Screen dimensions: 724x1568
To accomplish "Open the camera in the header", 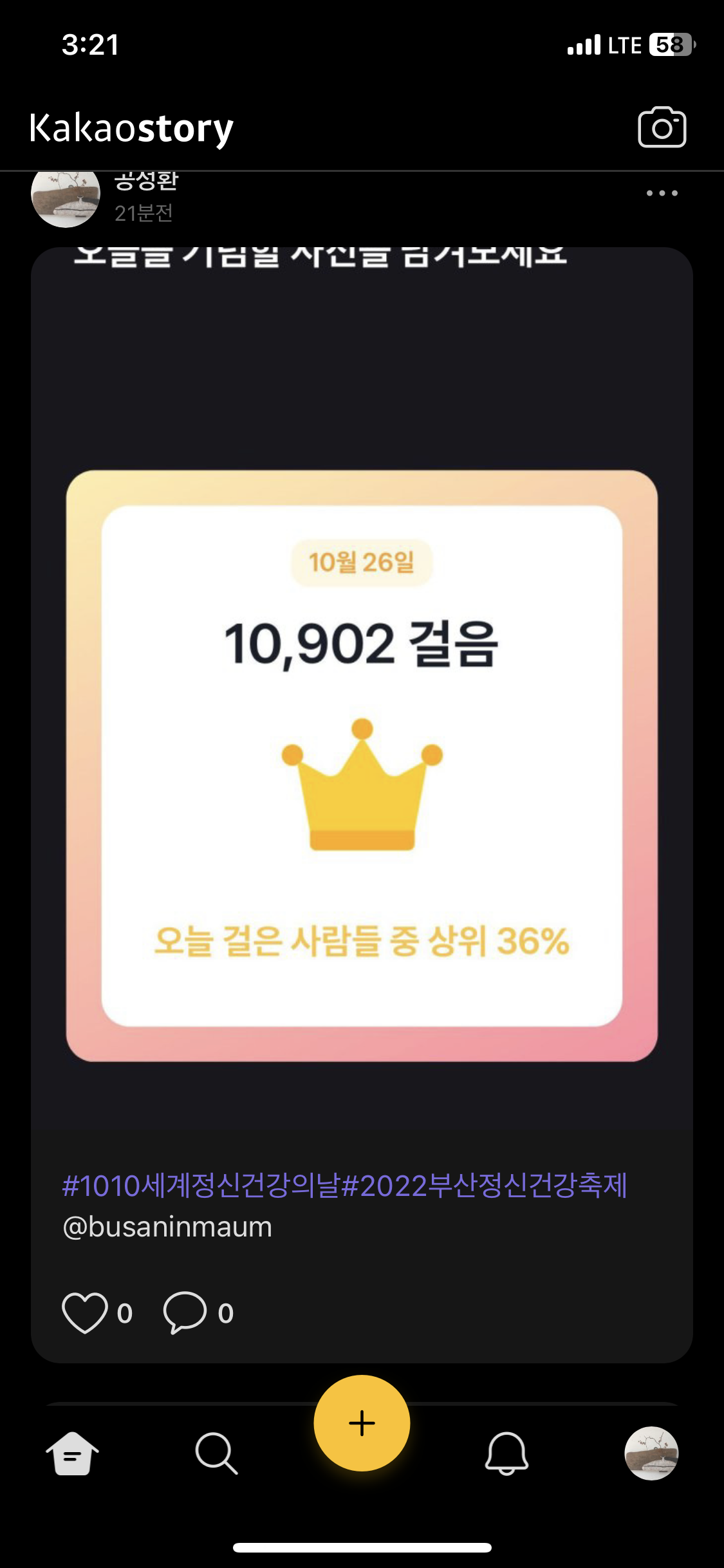I will click(x=662, y=127).
